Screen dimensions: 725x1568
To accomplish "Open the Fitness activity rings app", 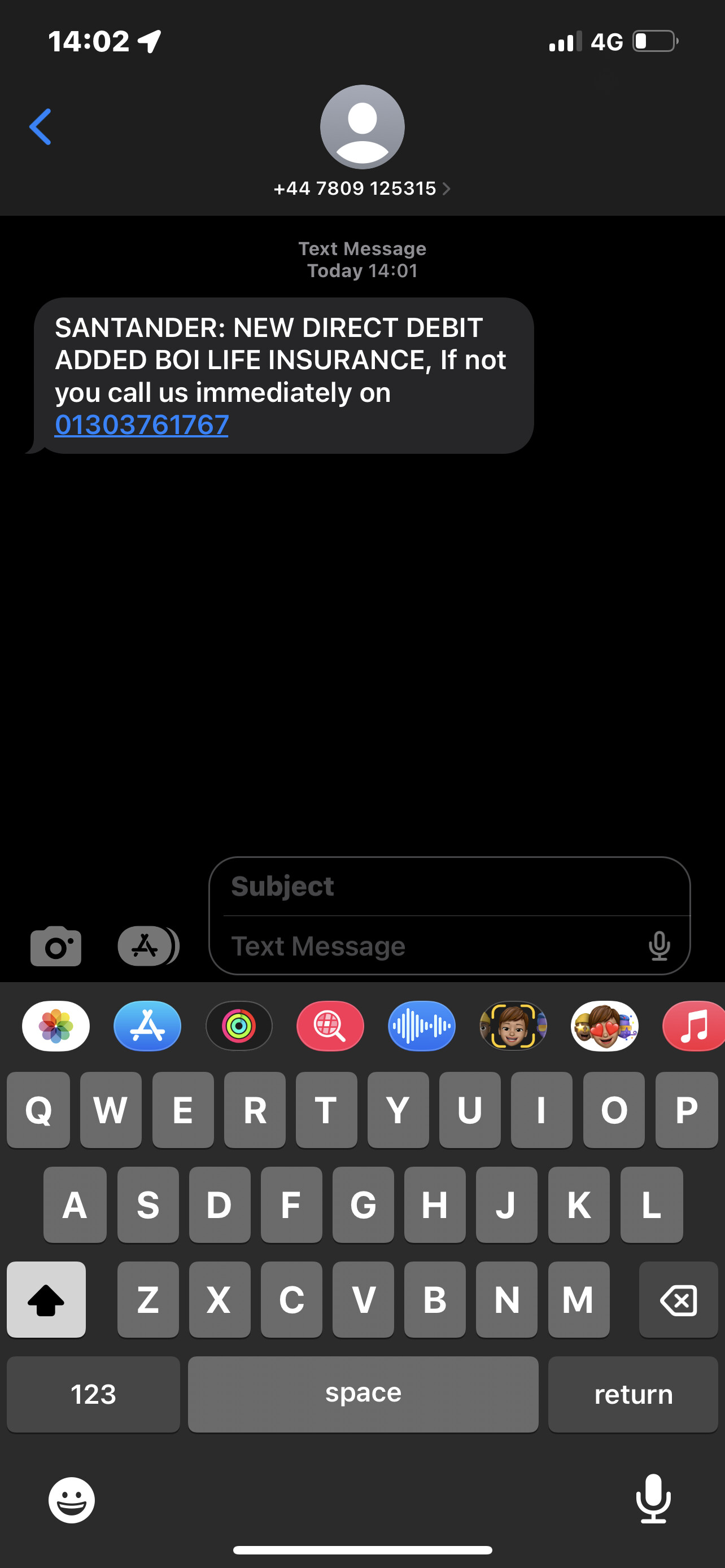I will 239,1026.
